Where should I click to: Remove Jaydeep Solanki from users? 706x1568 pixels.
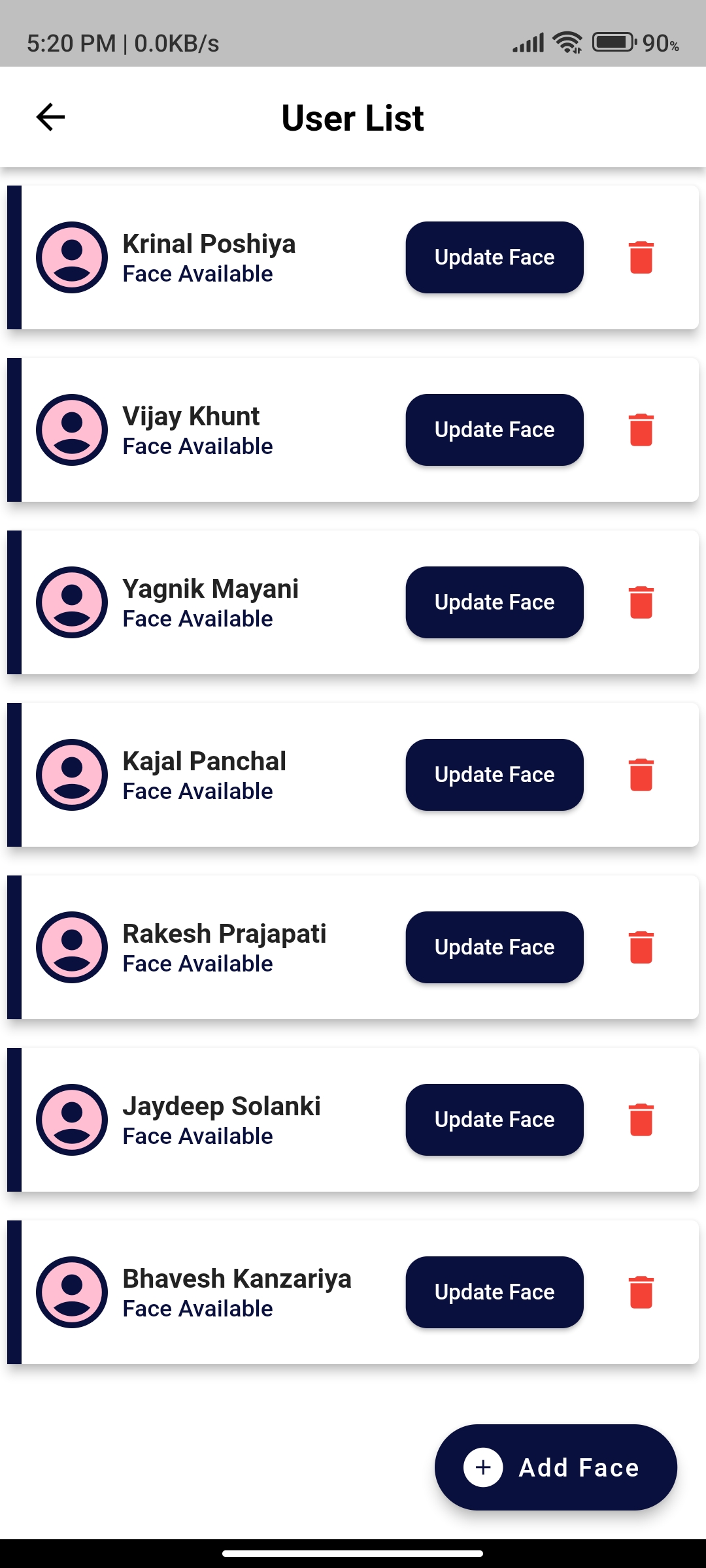pos(641,1120)
